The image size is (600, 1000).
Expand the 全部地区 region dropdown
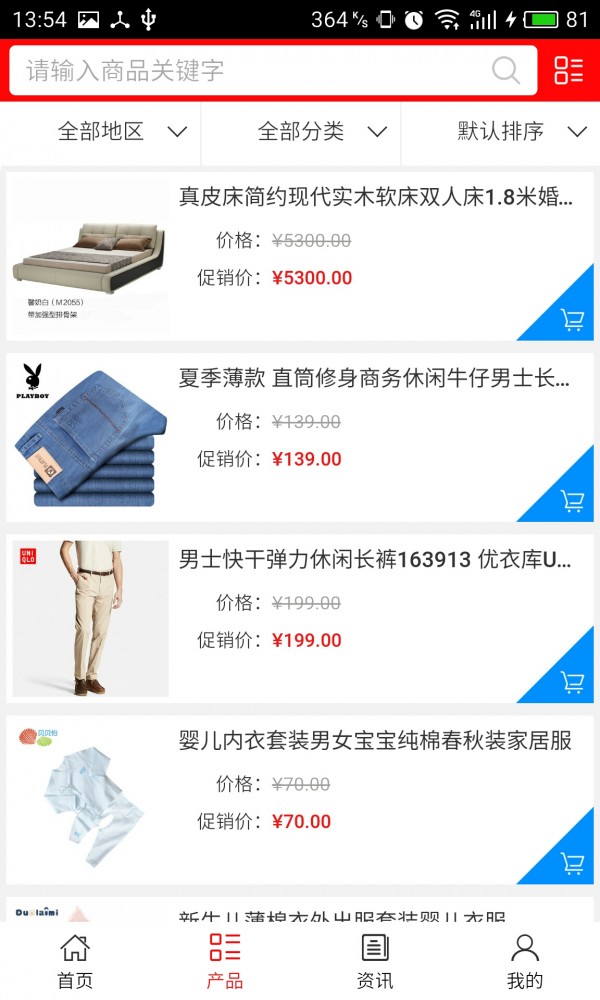122,131
